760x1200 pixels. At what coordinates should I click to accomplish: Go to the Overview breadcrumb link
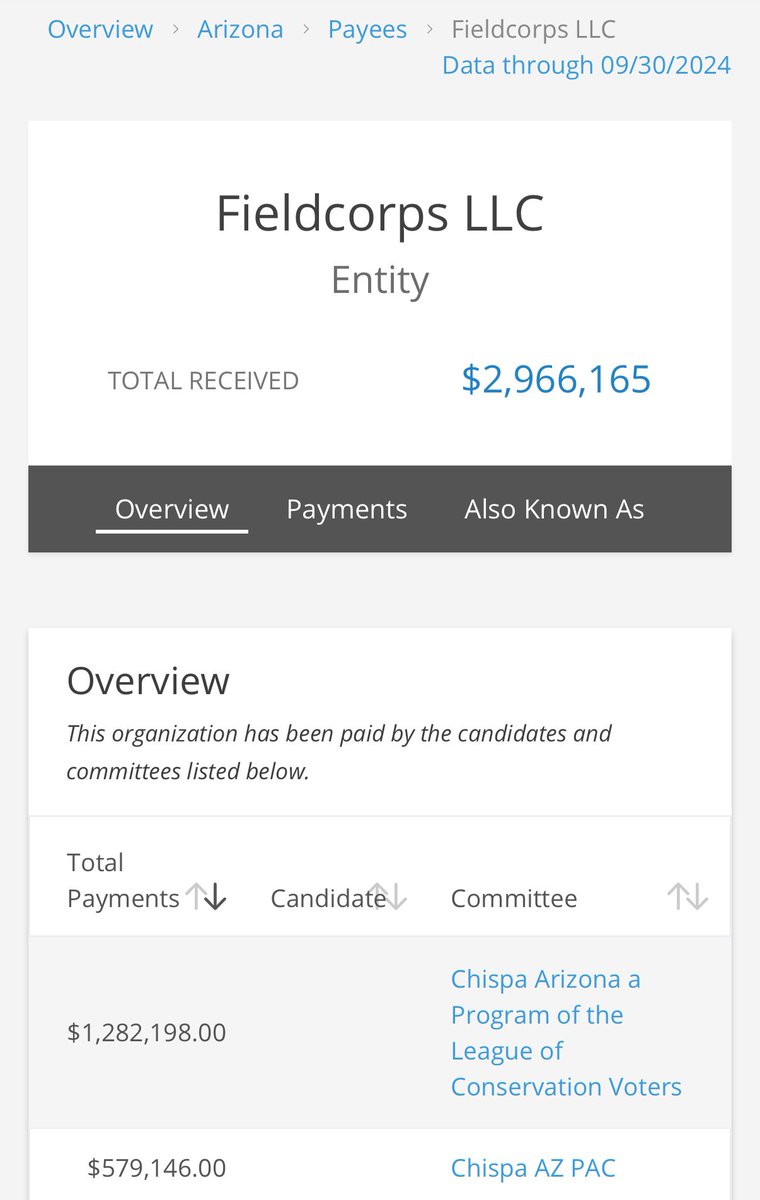pyautogui.click(x=100, y=29)
